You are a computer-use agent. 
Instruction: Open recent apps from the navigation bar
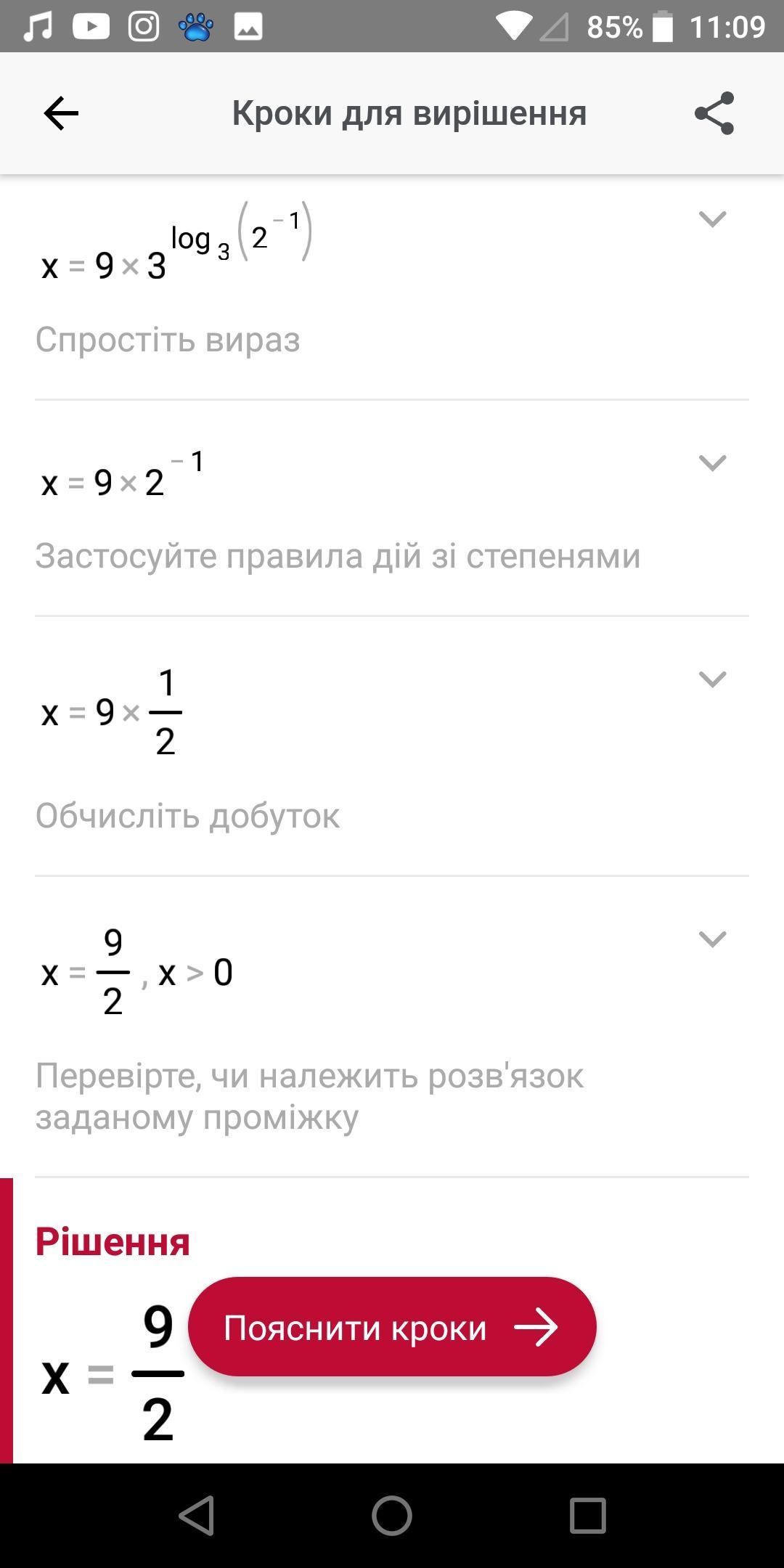pyautogui.click(x=587, y=1516)
